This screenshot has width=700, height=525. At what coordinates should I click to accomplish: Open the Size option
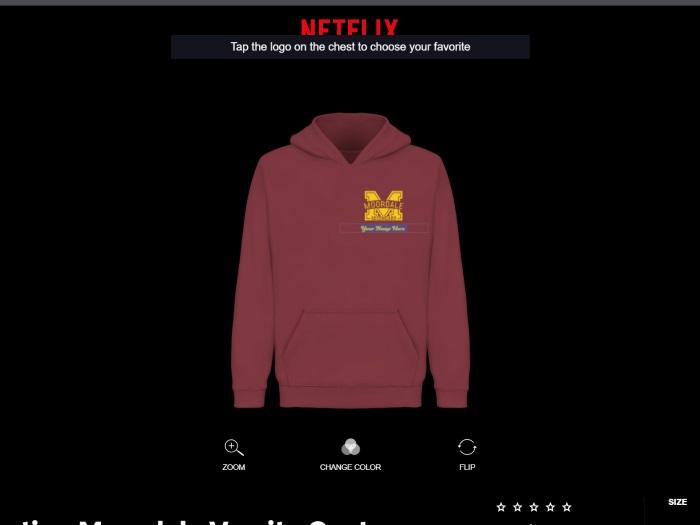click(x=677, y=502)
